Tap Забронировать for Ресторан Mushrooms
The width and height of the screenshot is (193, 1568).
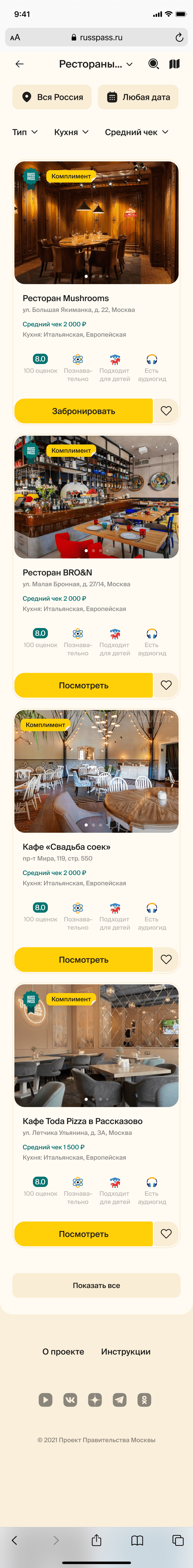point(83,411)
